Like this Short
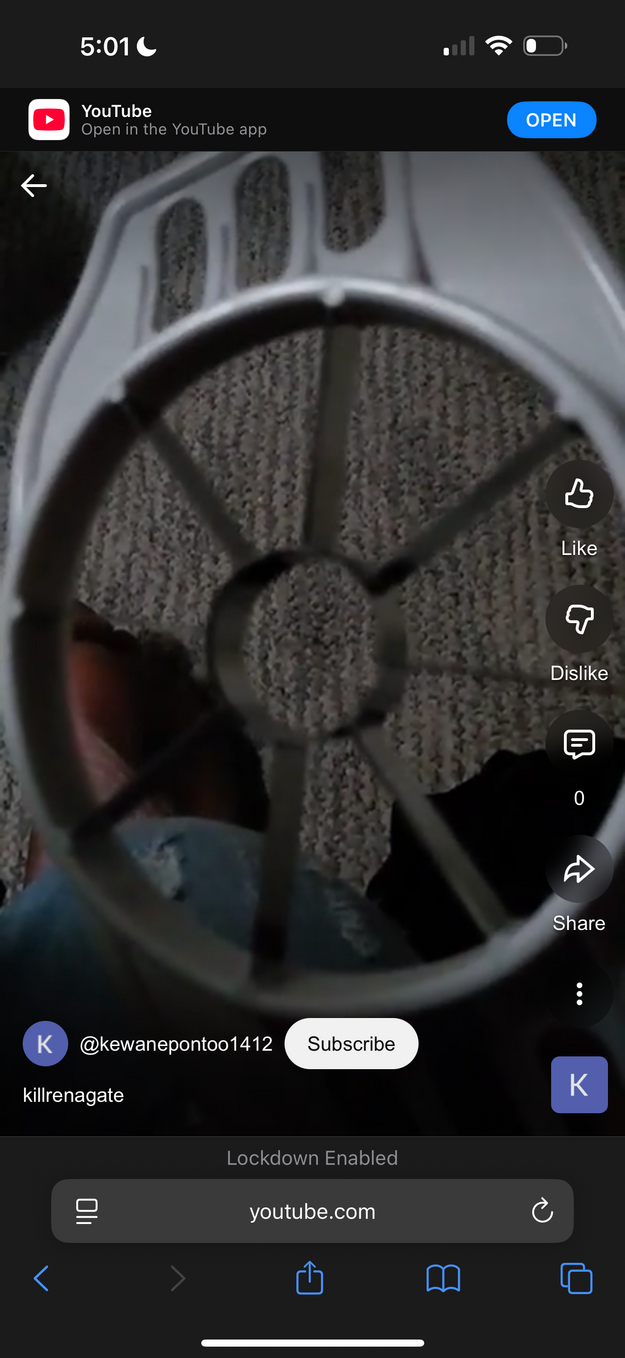625x1358 pixels. (x=579, y=495)
